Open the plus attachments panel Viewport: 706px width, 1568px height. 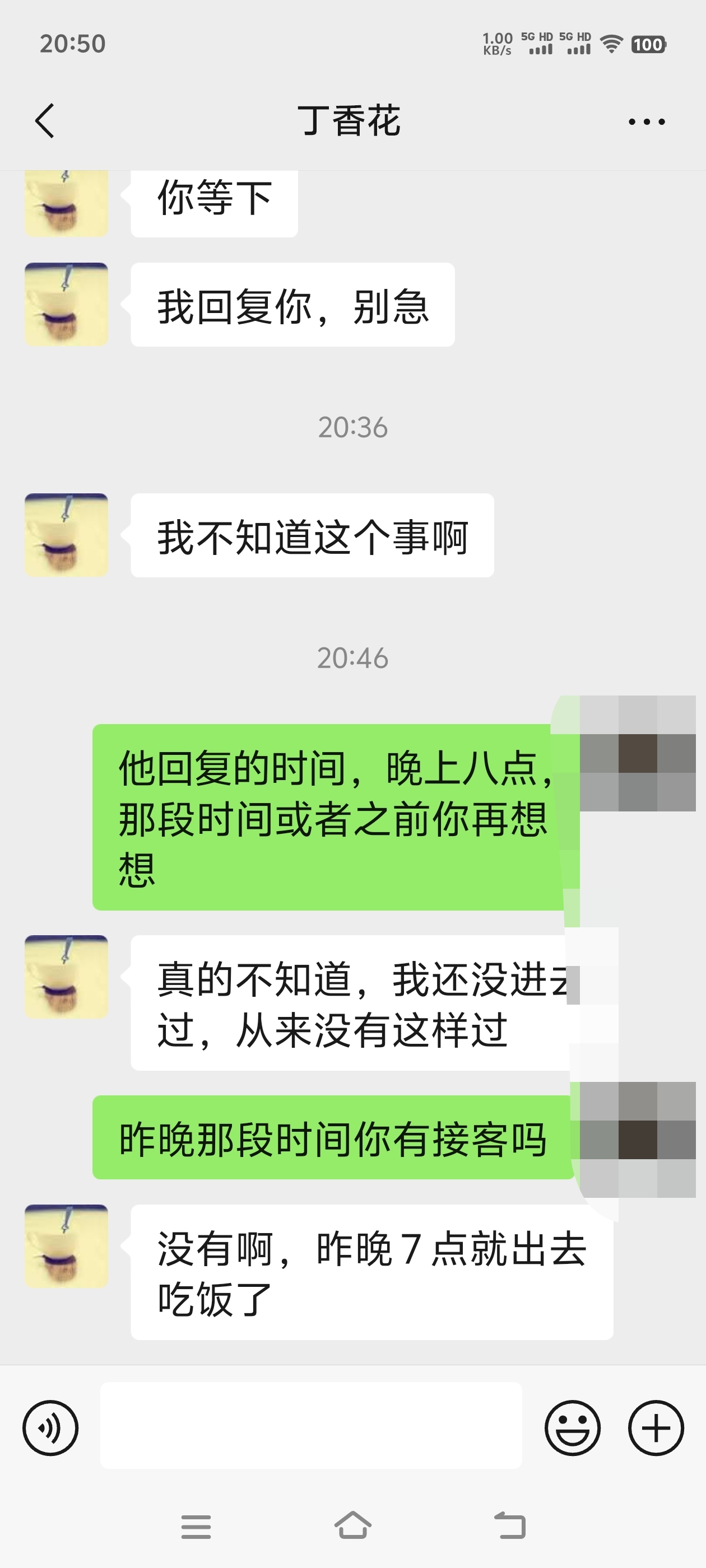tap(656, 1427)
